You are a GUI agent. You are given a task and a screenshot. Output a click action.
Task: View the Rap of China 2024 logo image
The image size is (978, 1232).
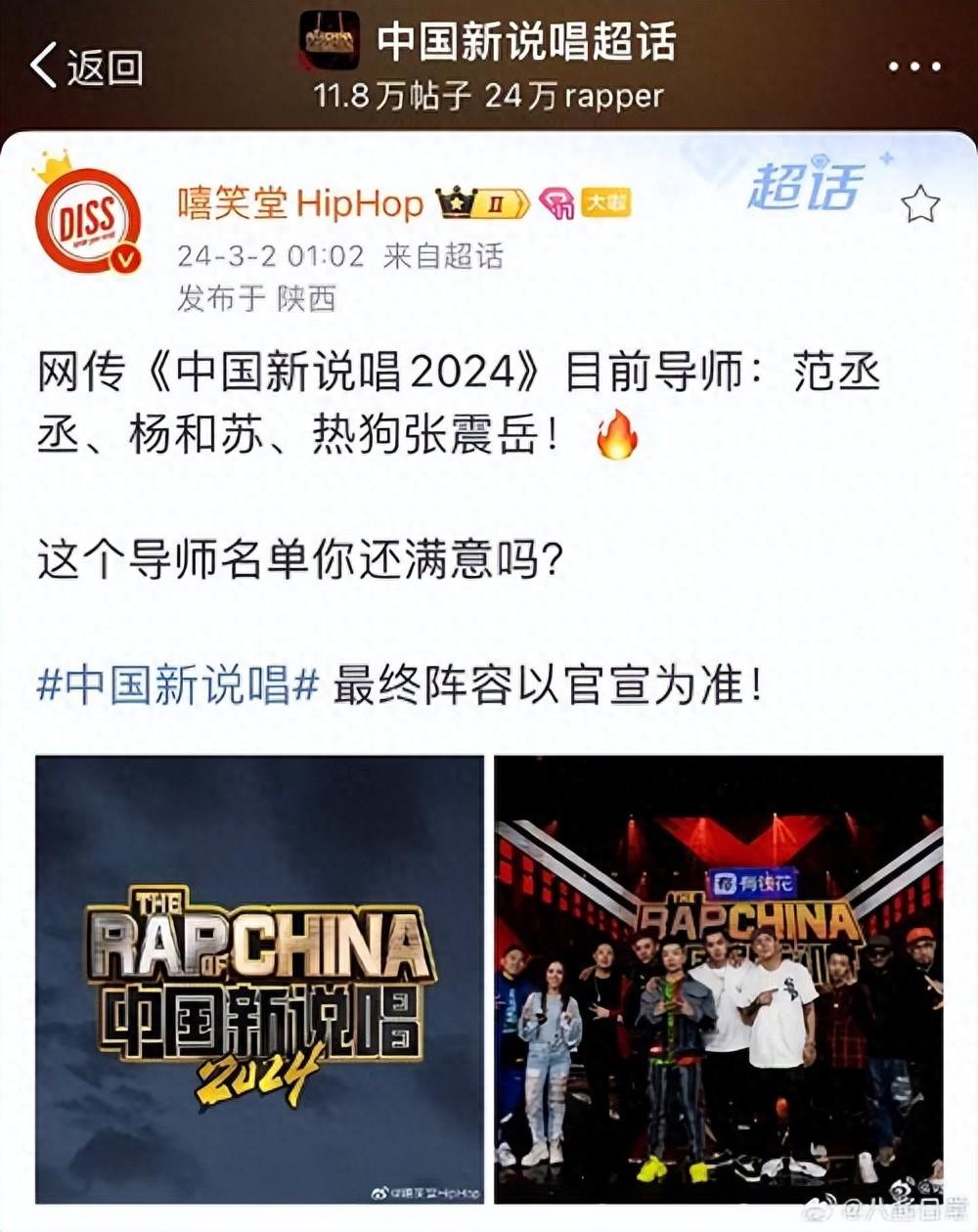click(260, 979)
